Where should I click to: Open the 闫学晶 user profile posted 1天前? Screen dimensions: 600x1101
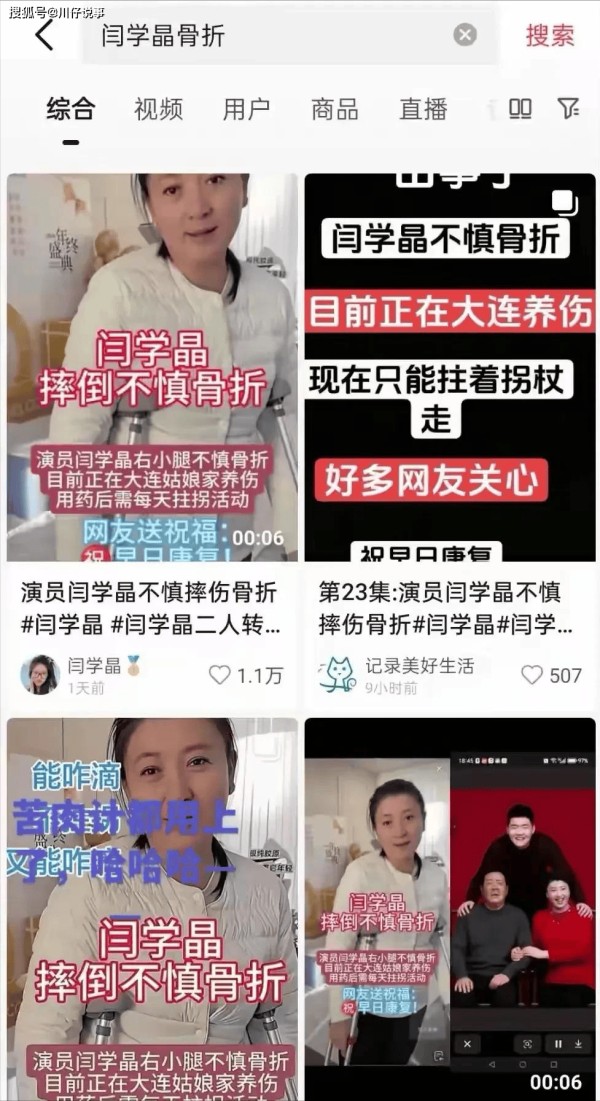pos(40,675)
